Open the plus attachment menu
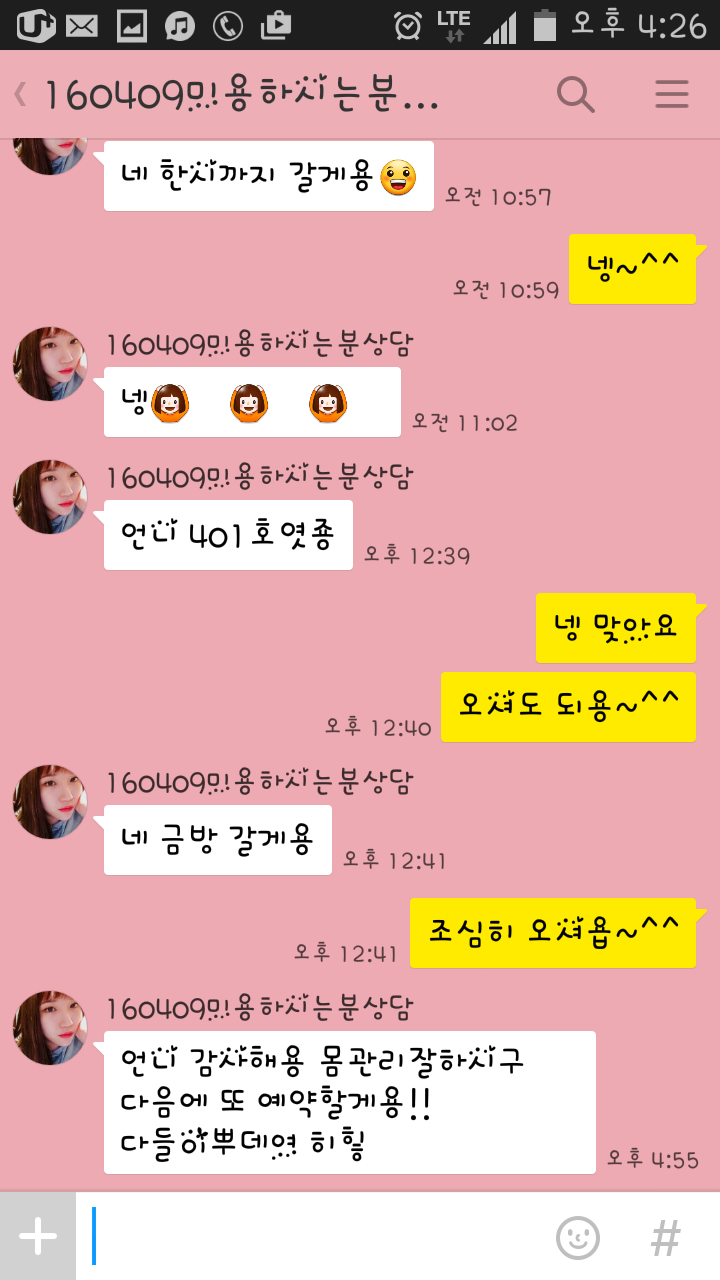720x1280 pixels. coord(38,1237)
